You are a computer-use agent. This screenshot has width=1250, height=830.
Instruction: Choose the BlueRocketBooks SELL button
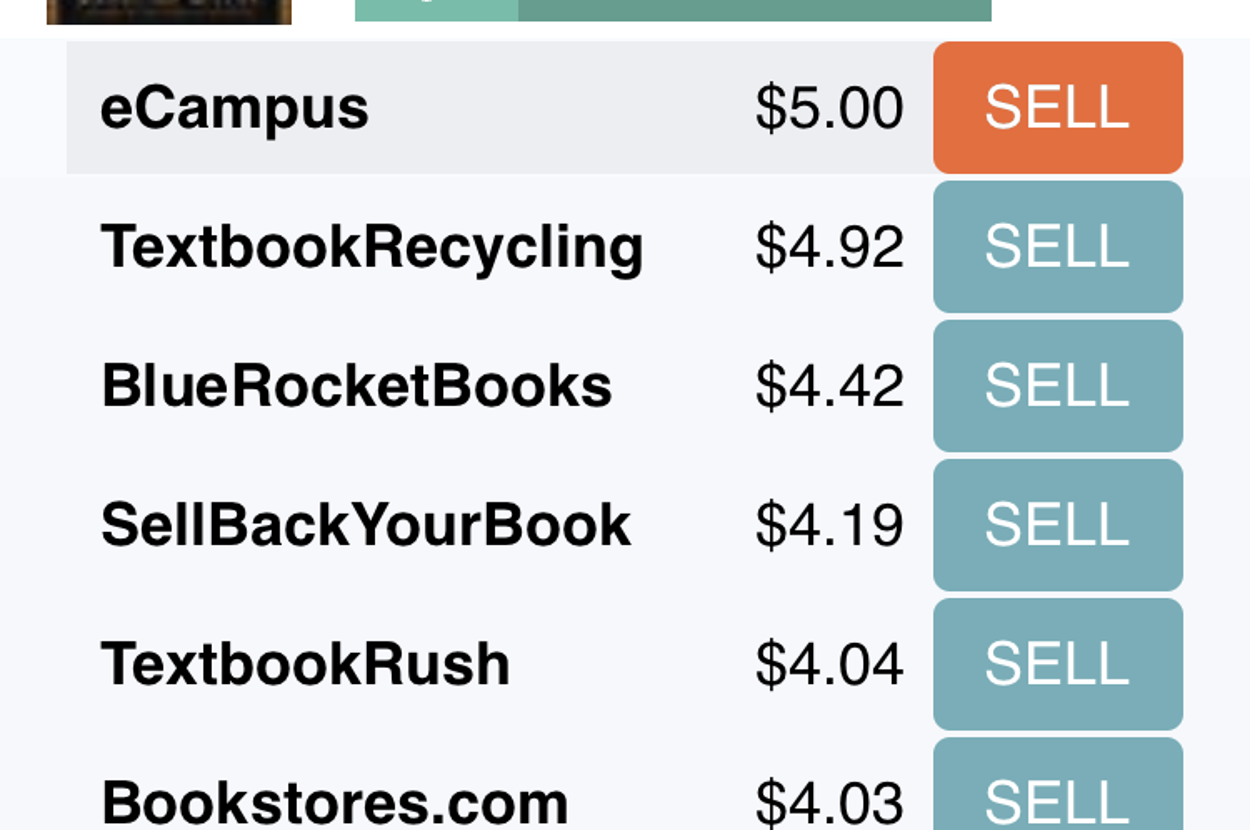pos(1057,385)
